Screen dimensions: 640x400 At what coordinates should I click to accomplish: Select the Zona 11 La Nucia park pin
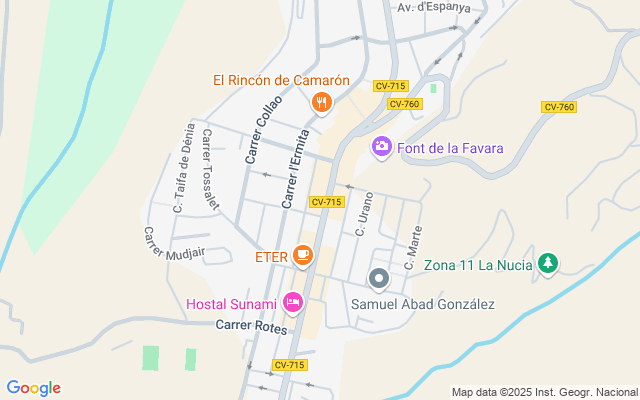point(548,264)
